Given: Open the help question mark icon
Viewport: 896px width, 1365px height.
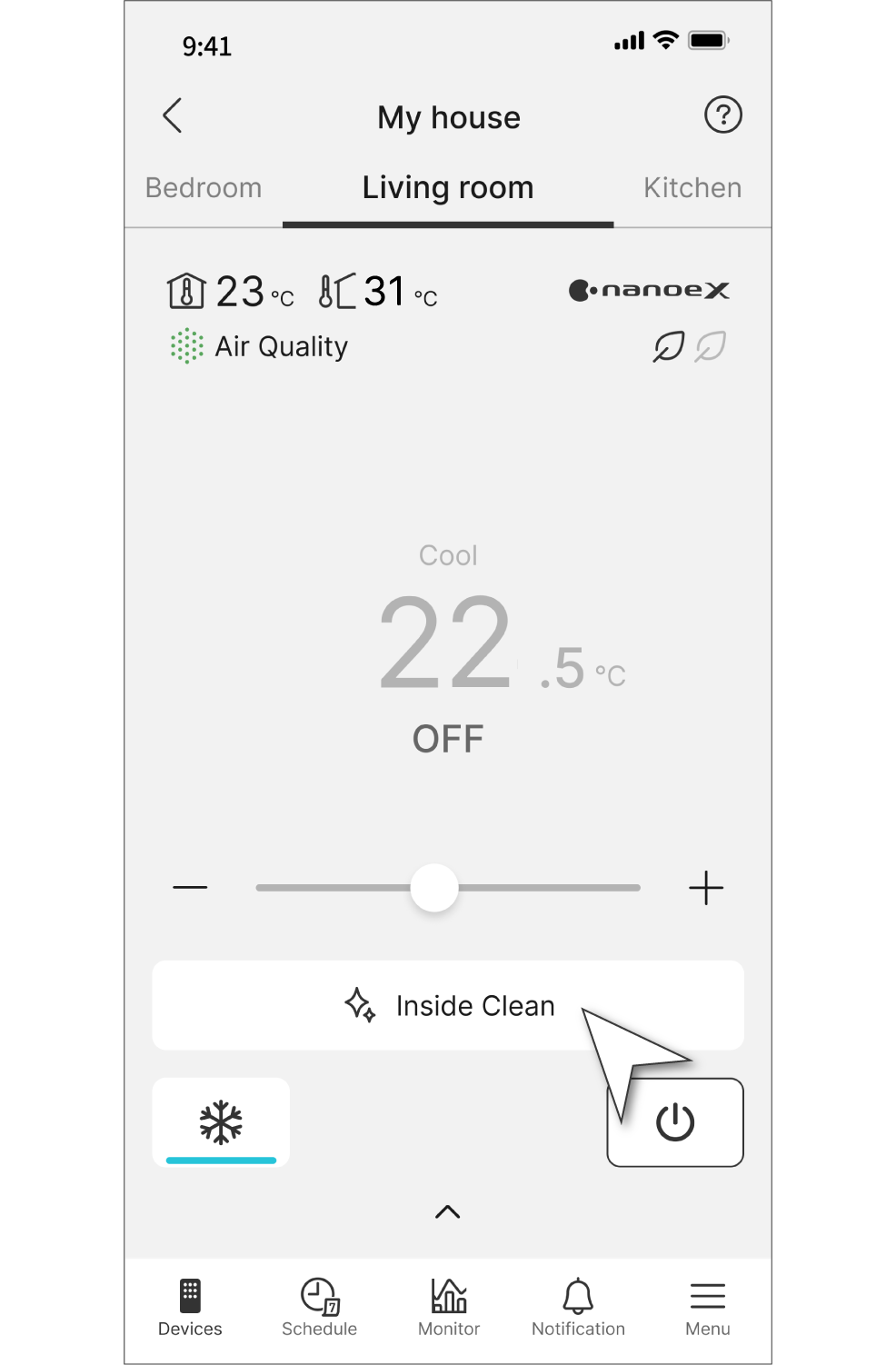Looking at the screenshot, I should tap(723, 115).
